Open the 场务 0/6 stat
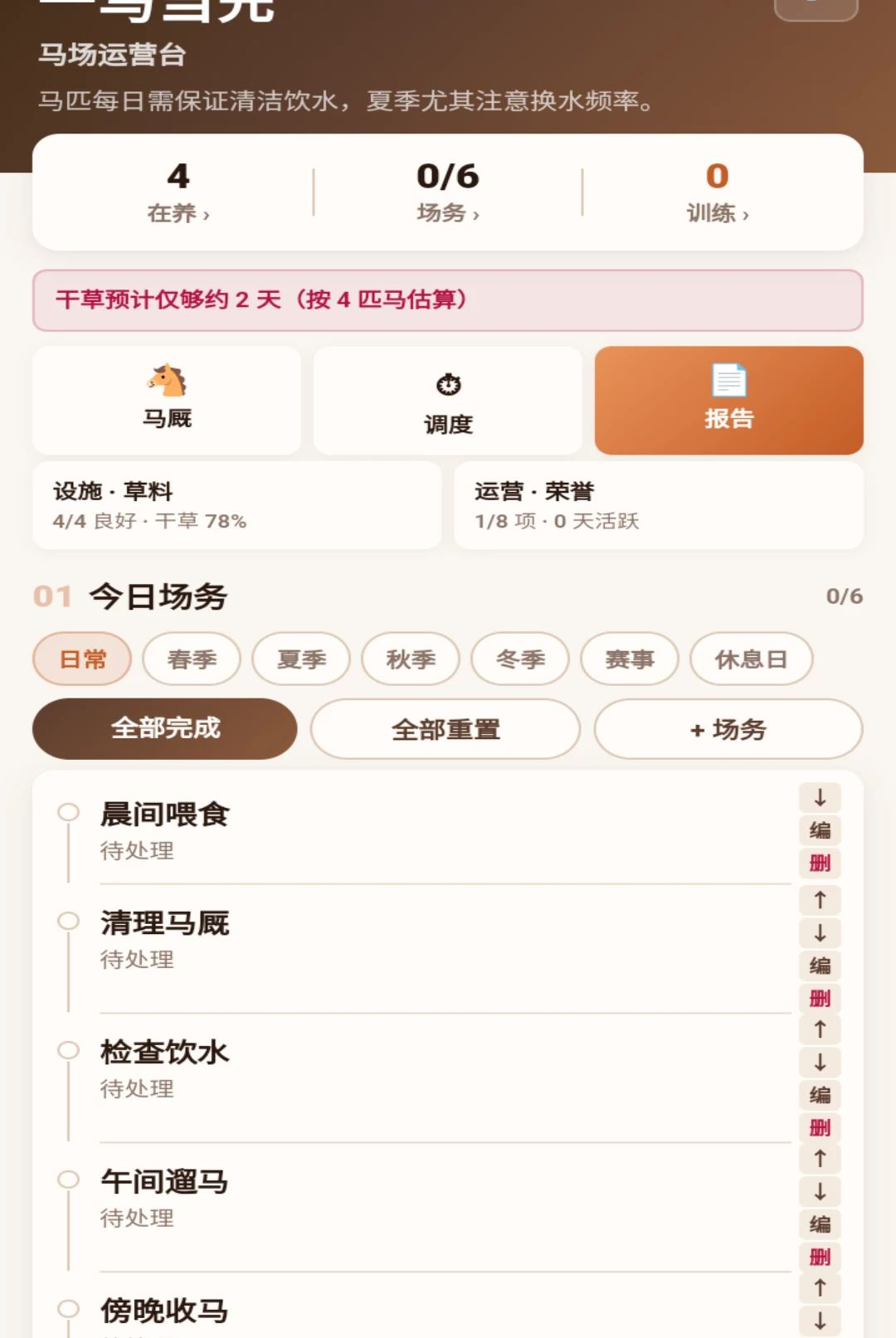 click(448, 192)
